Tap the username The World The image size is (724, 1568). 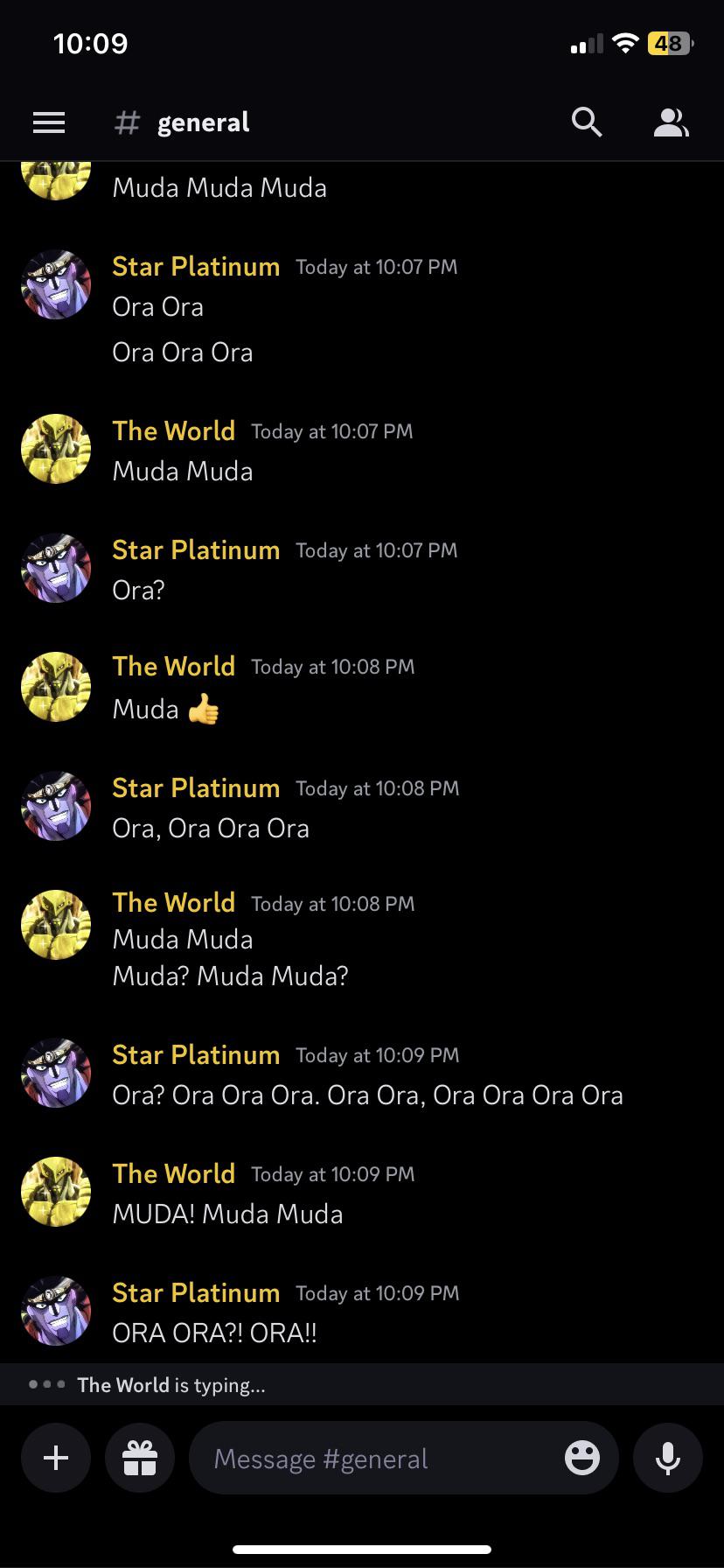coord(173,1173)
